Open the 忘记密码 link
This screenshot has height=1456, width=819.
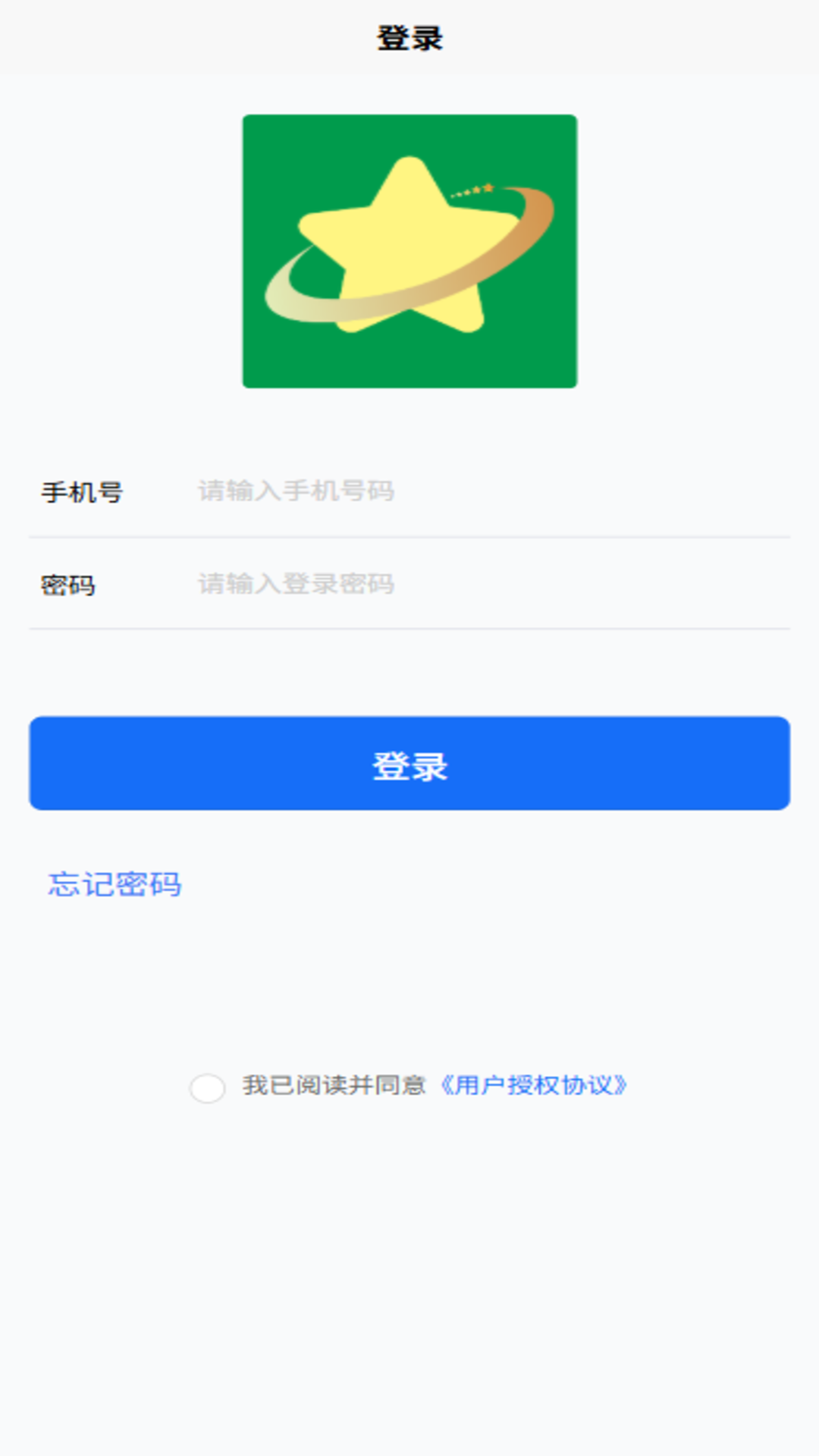click(x=115, y=884)
